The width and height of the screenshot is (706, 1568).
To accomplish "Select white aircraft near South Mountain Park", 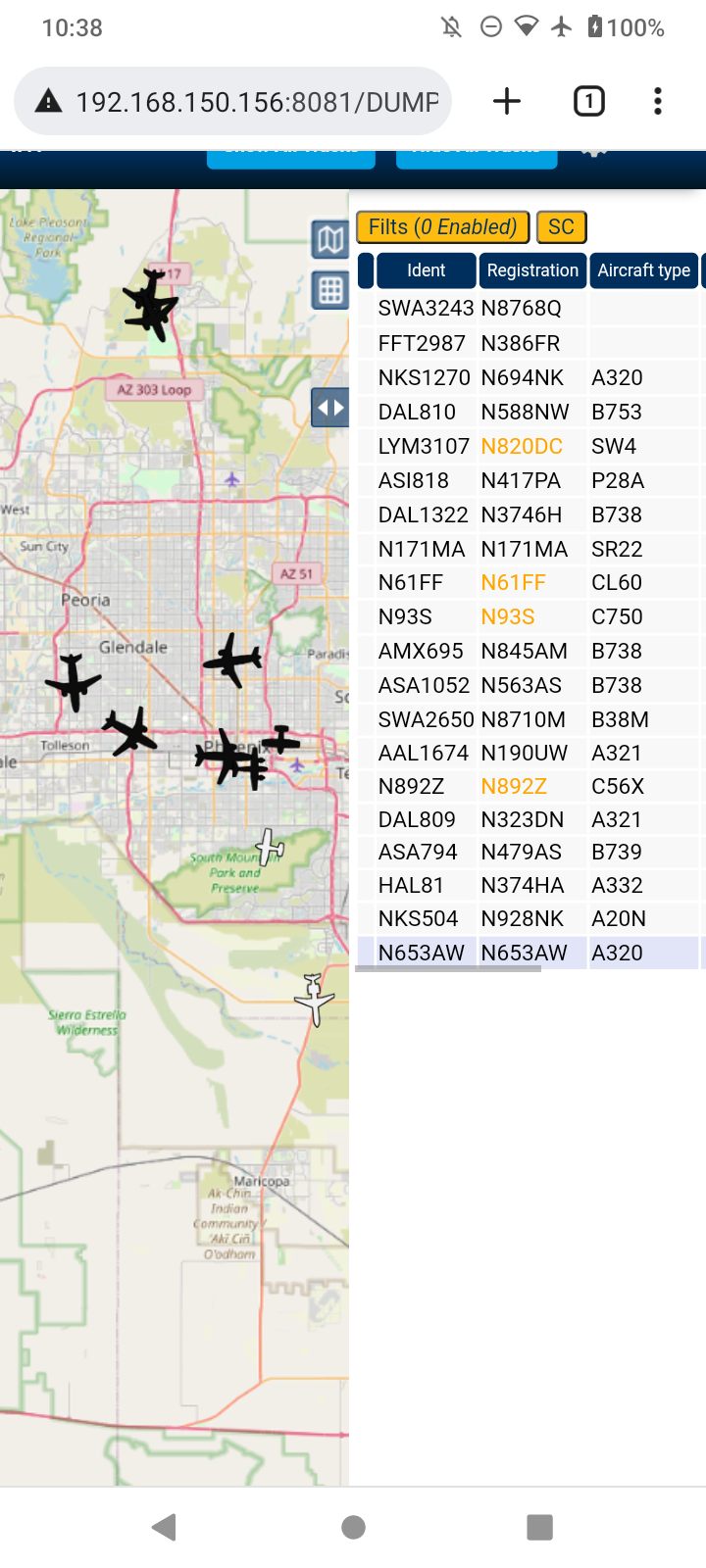I will coord(270,847).
